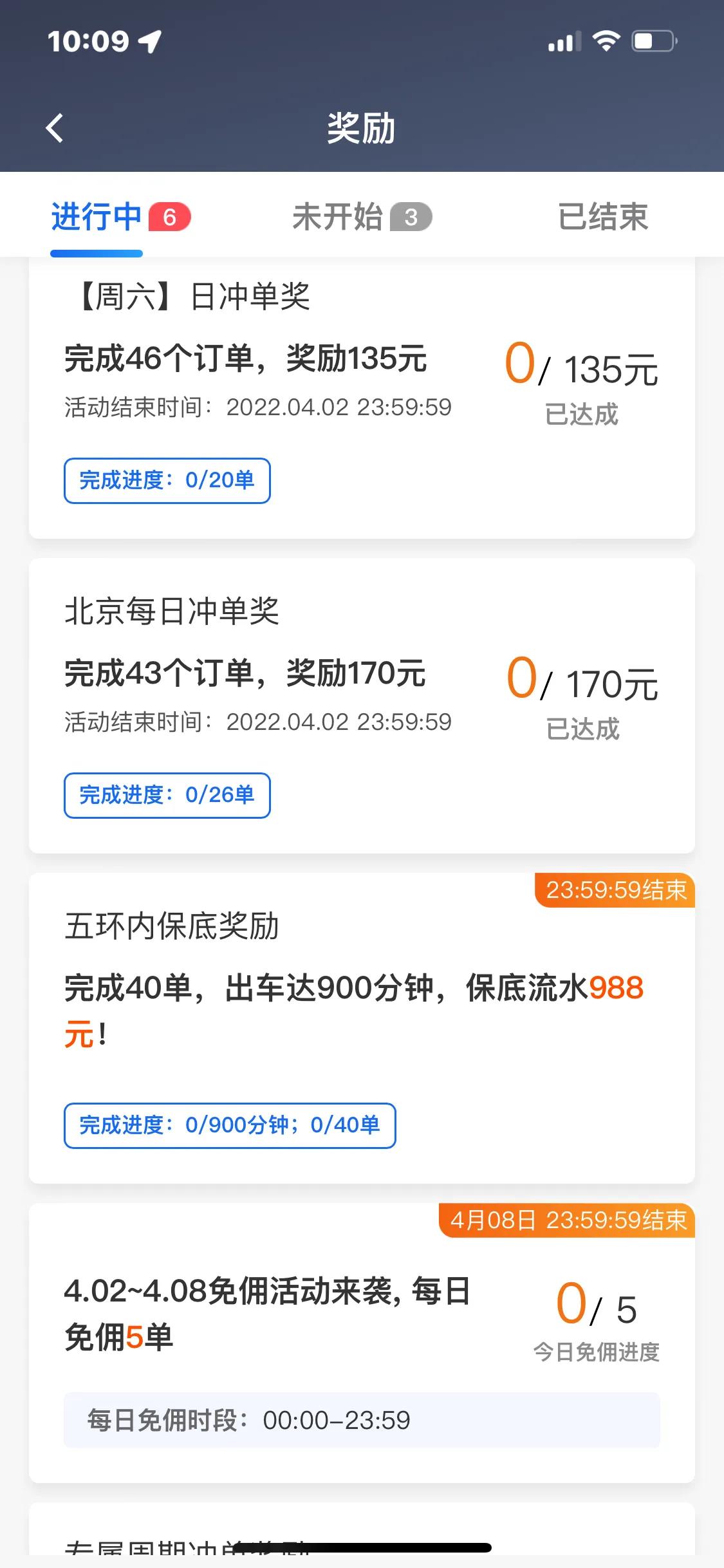Tap the 0/5 今日免佣进度 indicator
Image resolution: width=724 pixels, height=1568 pixels.
[599, 1313]
